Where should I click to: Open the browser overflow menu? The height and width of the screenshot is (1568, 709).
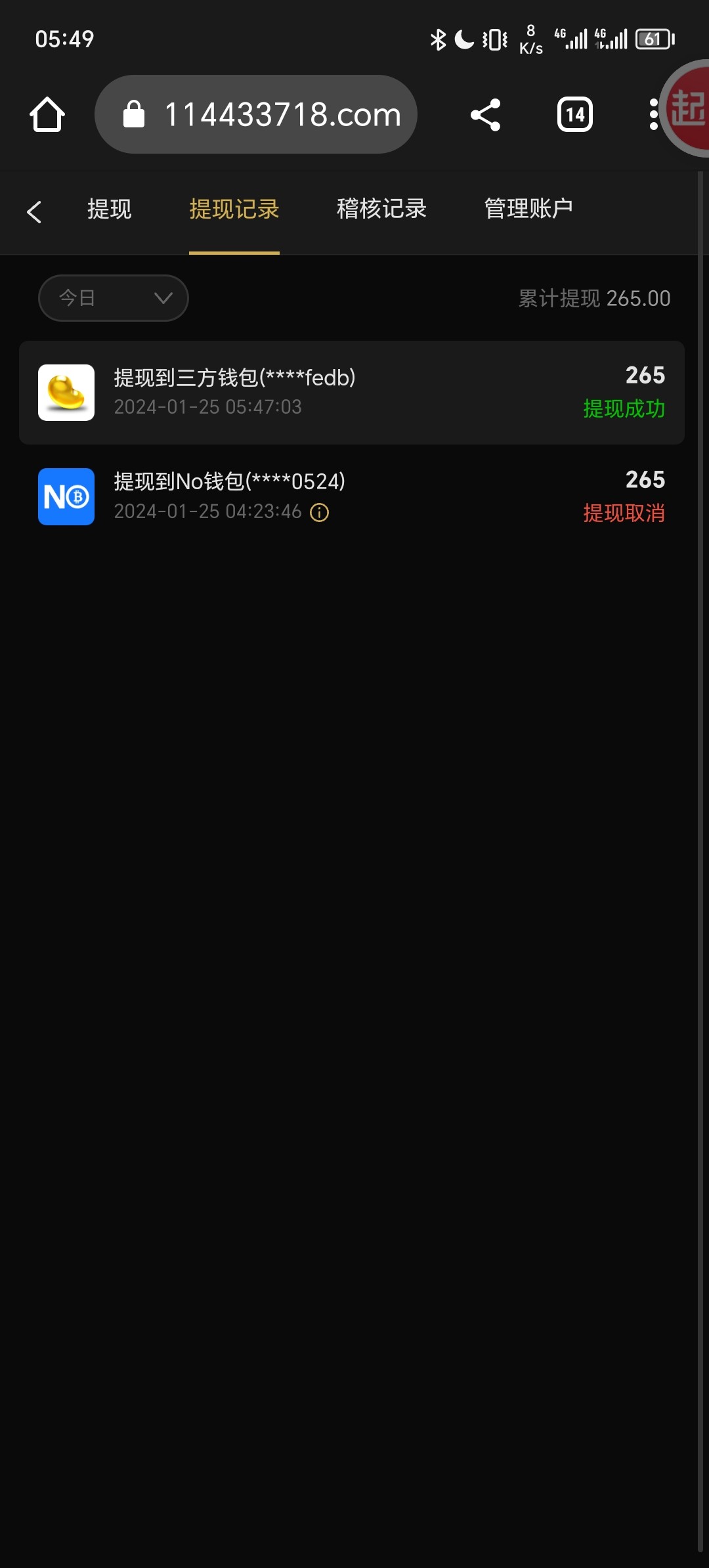coord(653,115)
